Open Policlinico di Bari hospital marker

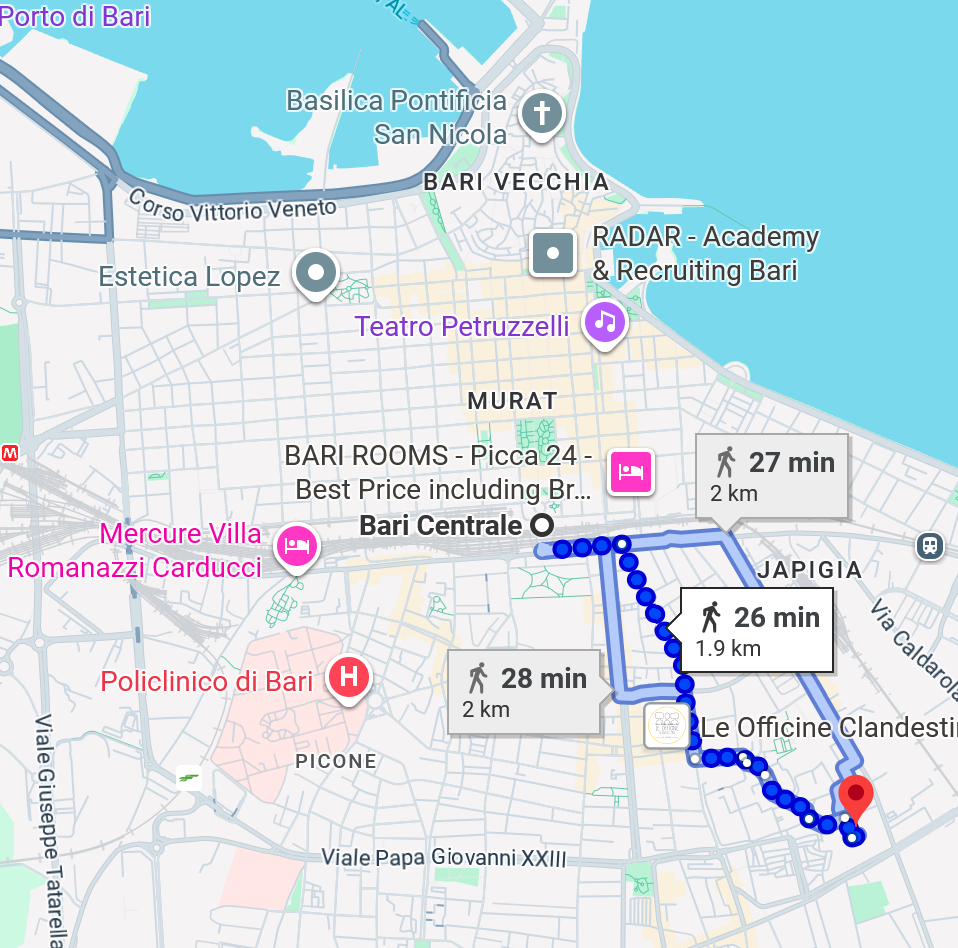coord(348,677)
